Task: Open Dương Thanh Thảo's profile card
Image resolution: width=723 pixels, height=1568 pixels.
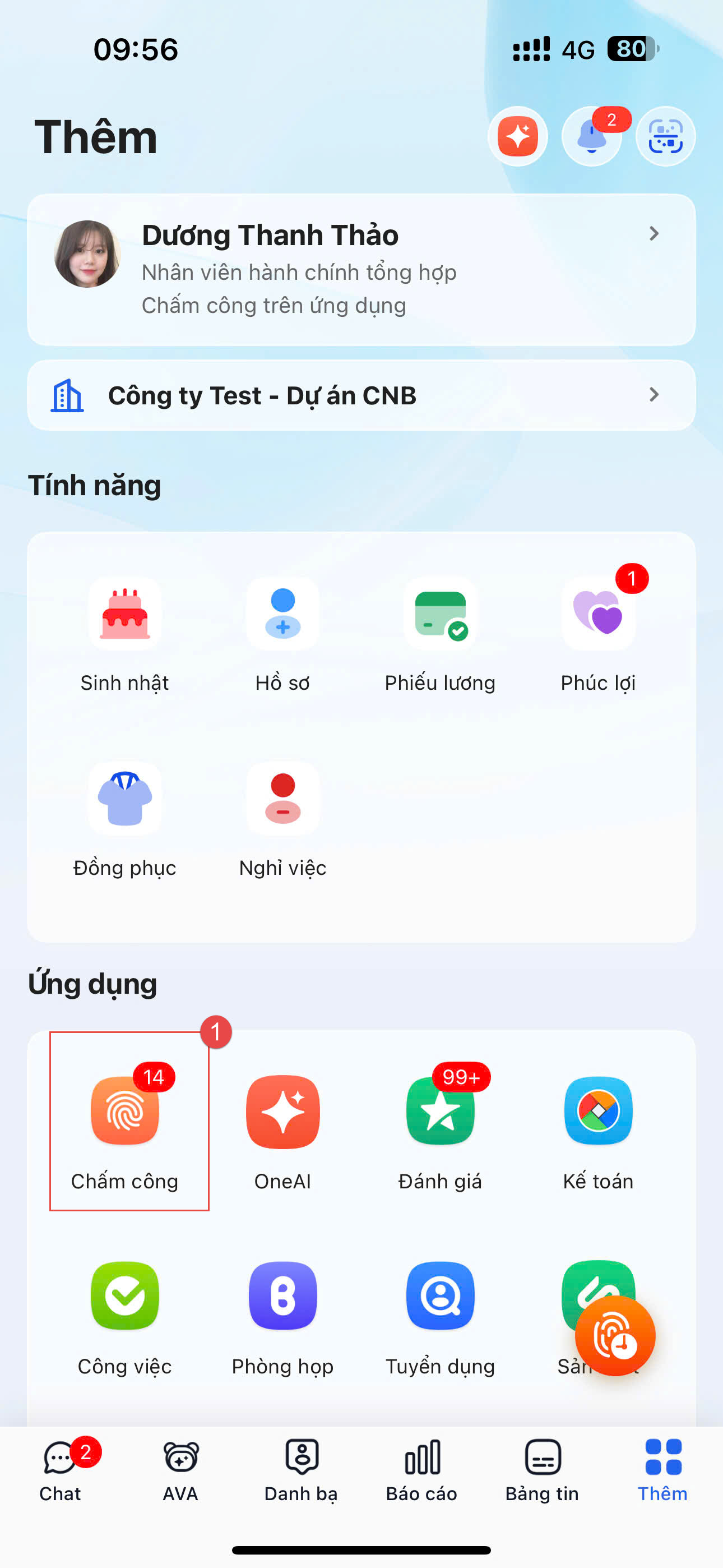Action: [361, 270]
